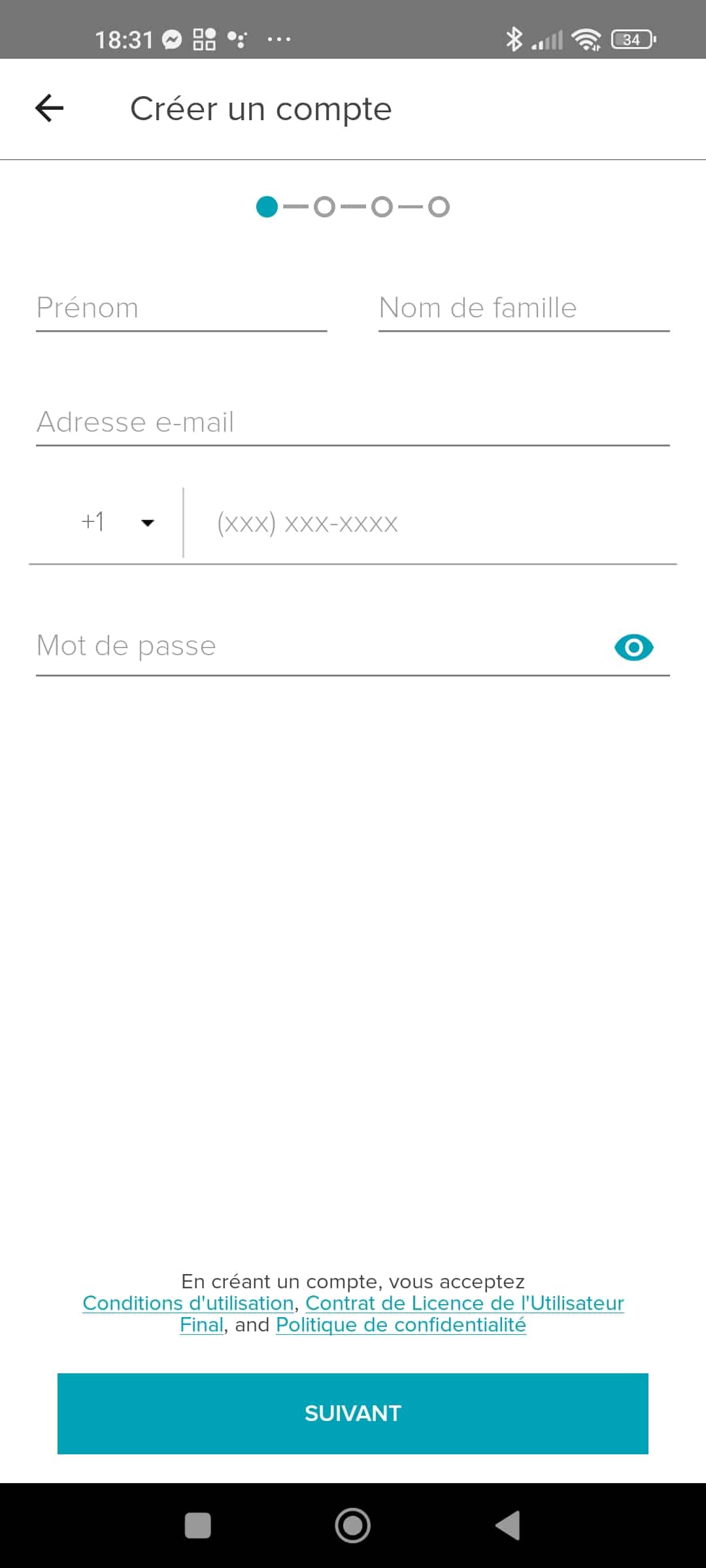706x1568 pixels.
Task: Tap the SUIVANT button
Action: 353,1413
